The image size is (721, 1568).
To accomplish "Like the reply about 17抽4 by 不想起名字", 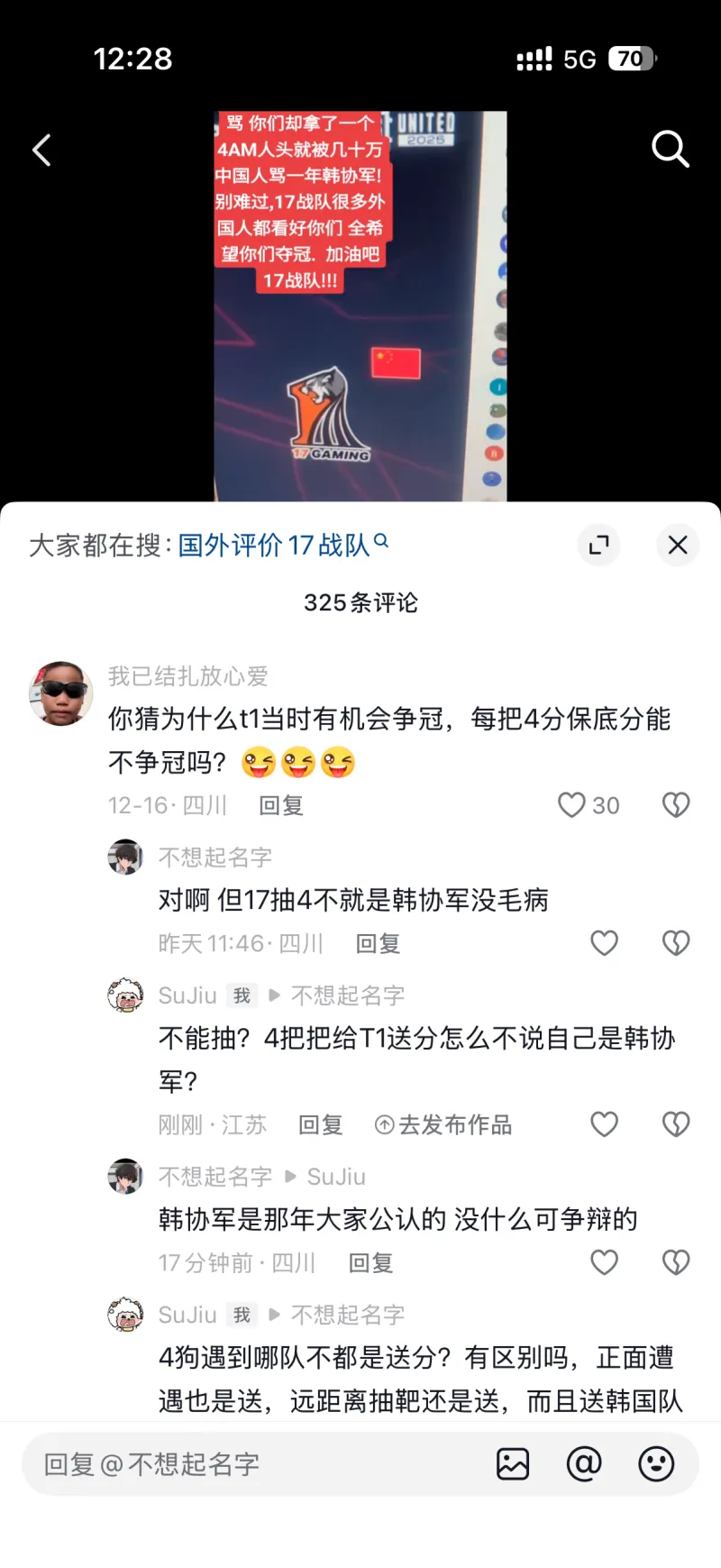I will pyautogui.click(x=604, y=943).
